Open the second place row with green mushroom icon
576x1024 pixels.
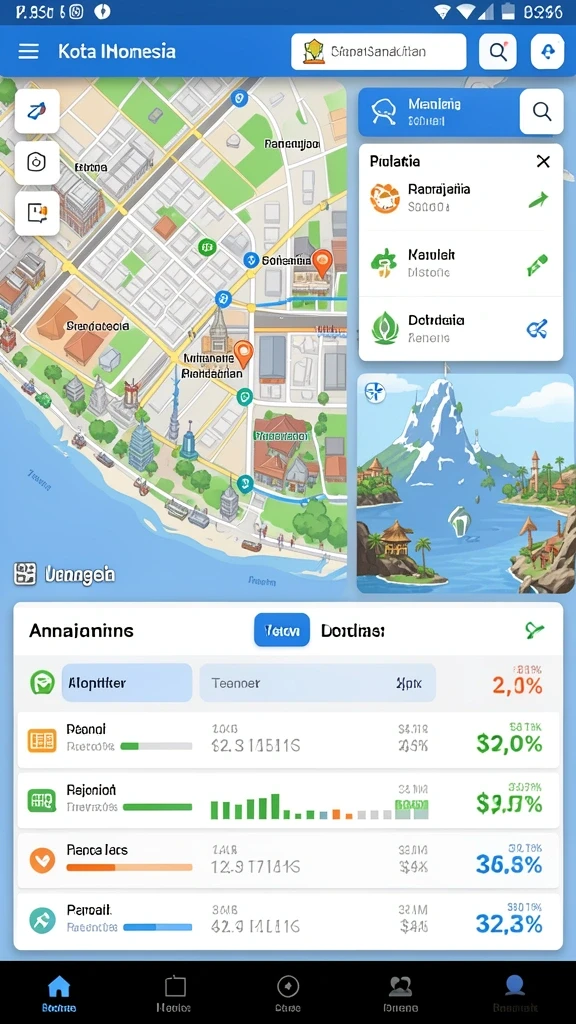click(461, 263)
